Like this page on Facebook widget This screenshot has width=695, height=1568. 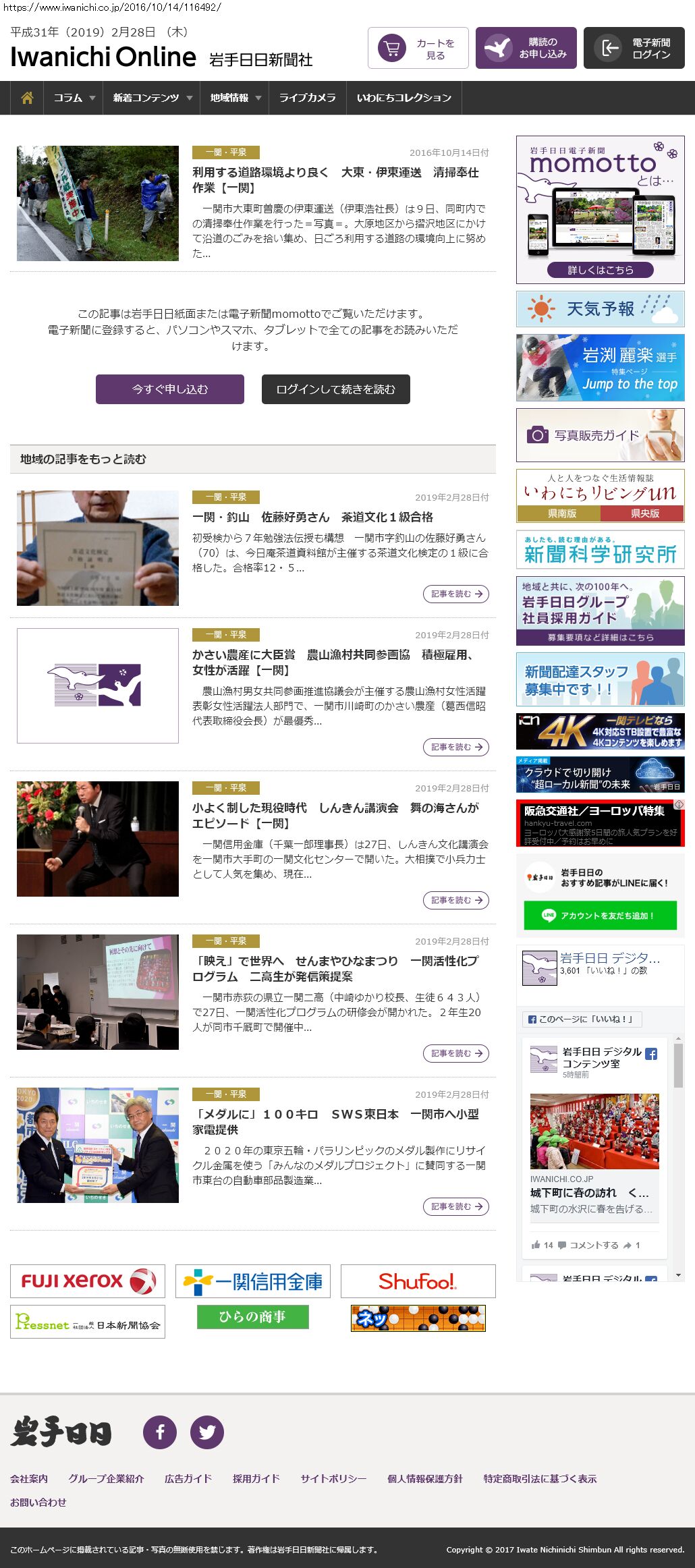tap(582, 1019)
